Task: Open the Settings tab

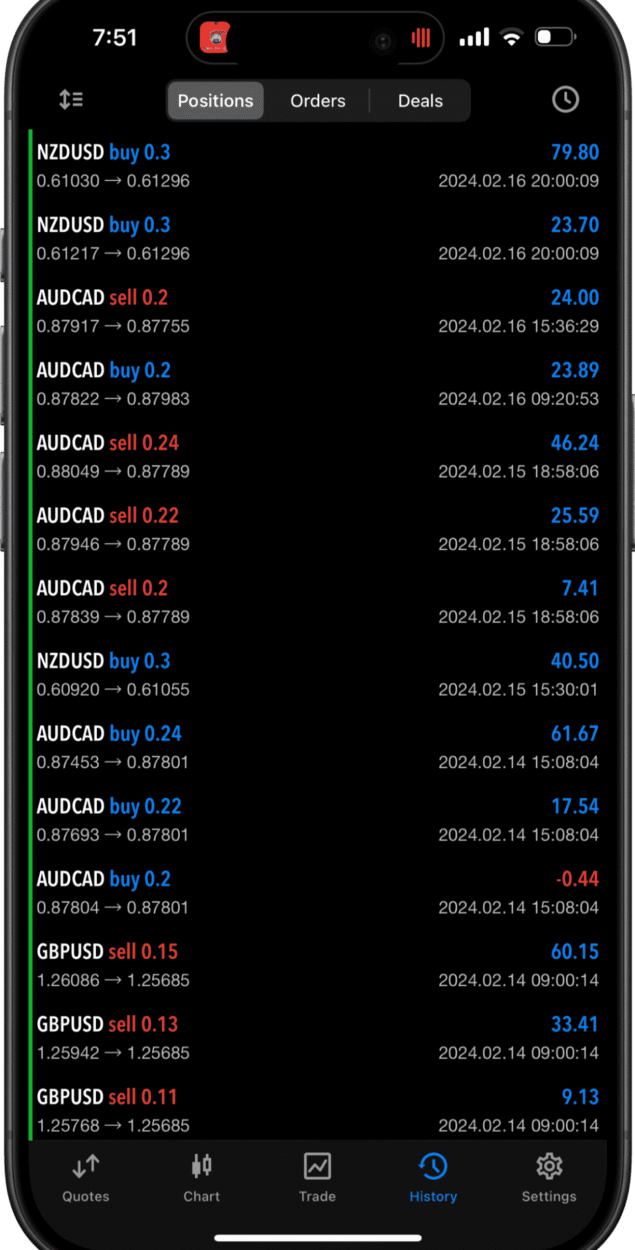Action: pos(549,1177)
